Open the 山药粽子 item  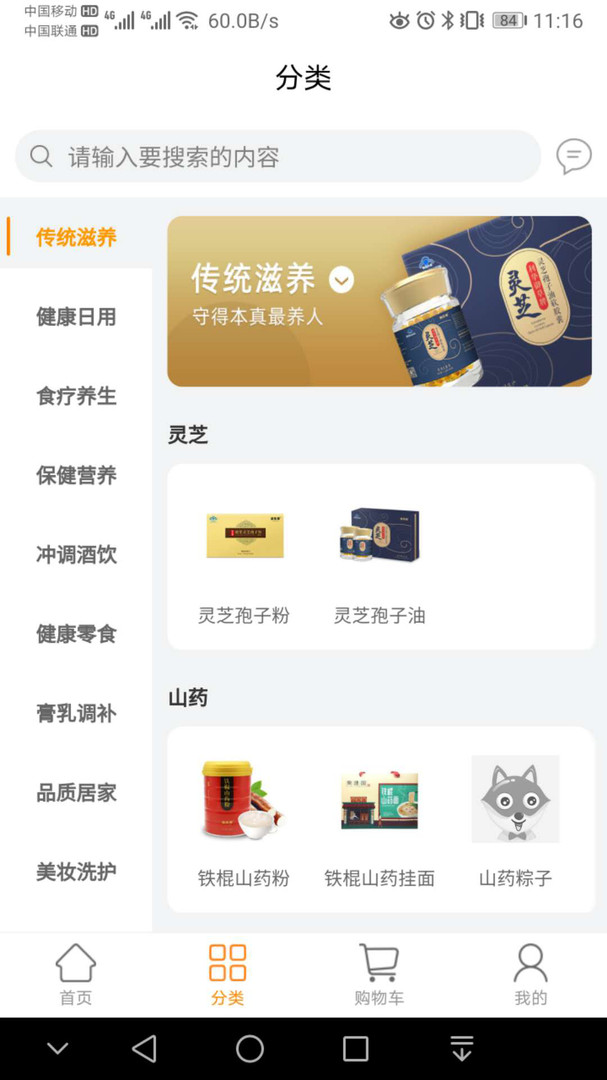tap(515, 822)
